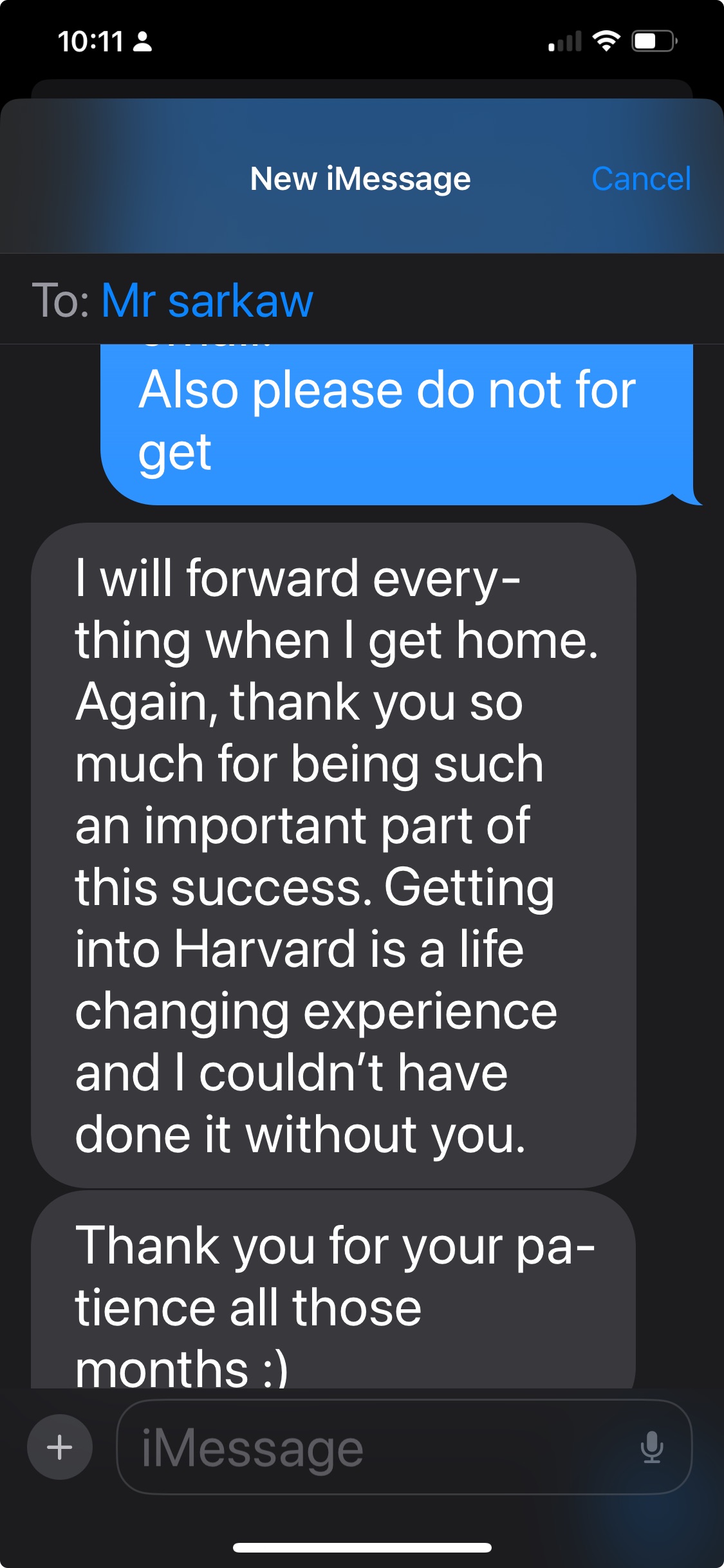The height and width of the screenshot is (1568, 724).
Task: Start dictation with the microphone icon
Action: click(651, 1447)
